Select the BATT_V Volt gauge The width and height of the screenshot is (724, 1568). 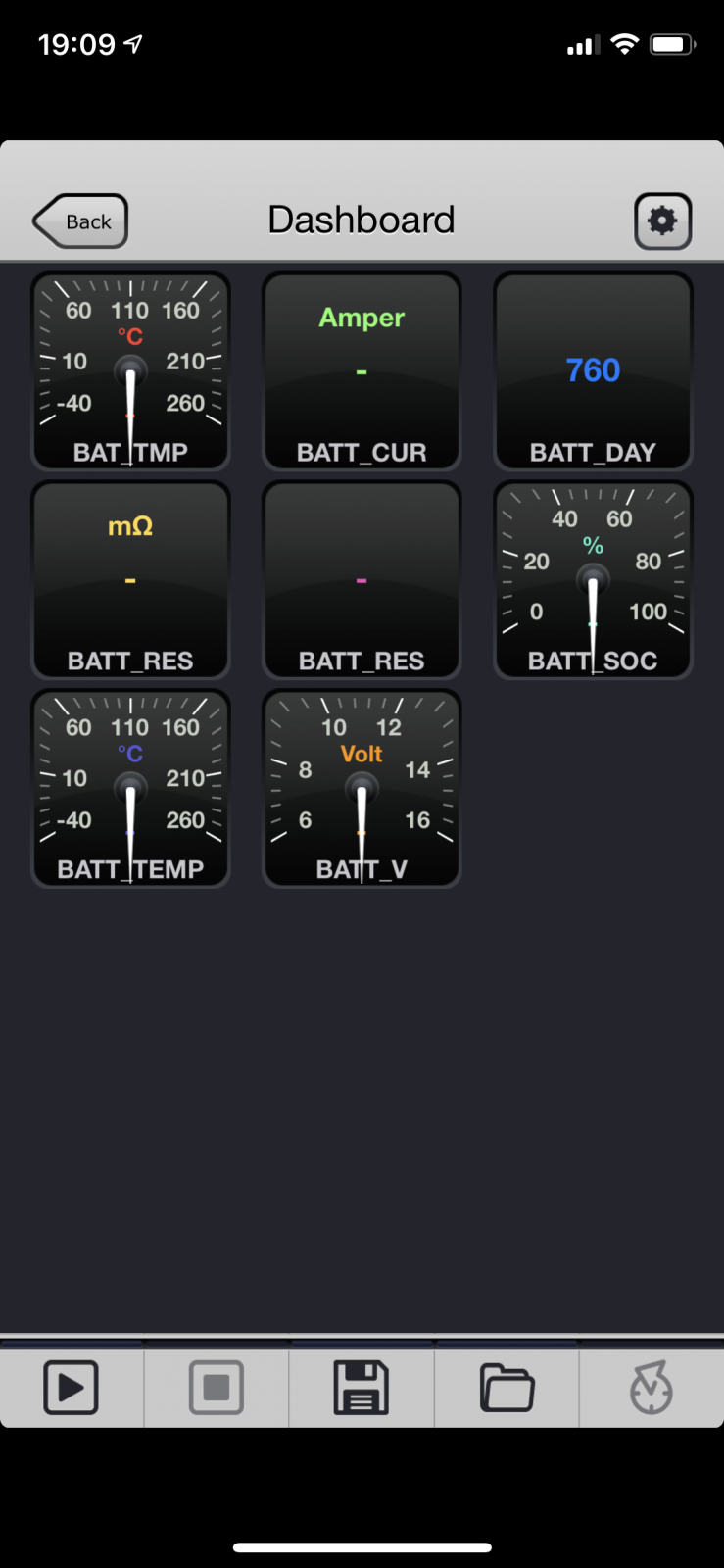pyautogui.click(x=362, y=789)
